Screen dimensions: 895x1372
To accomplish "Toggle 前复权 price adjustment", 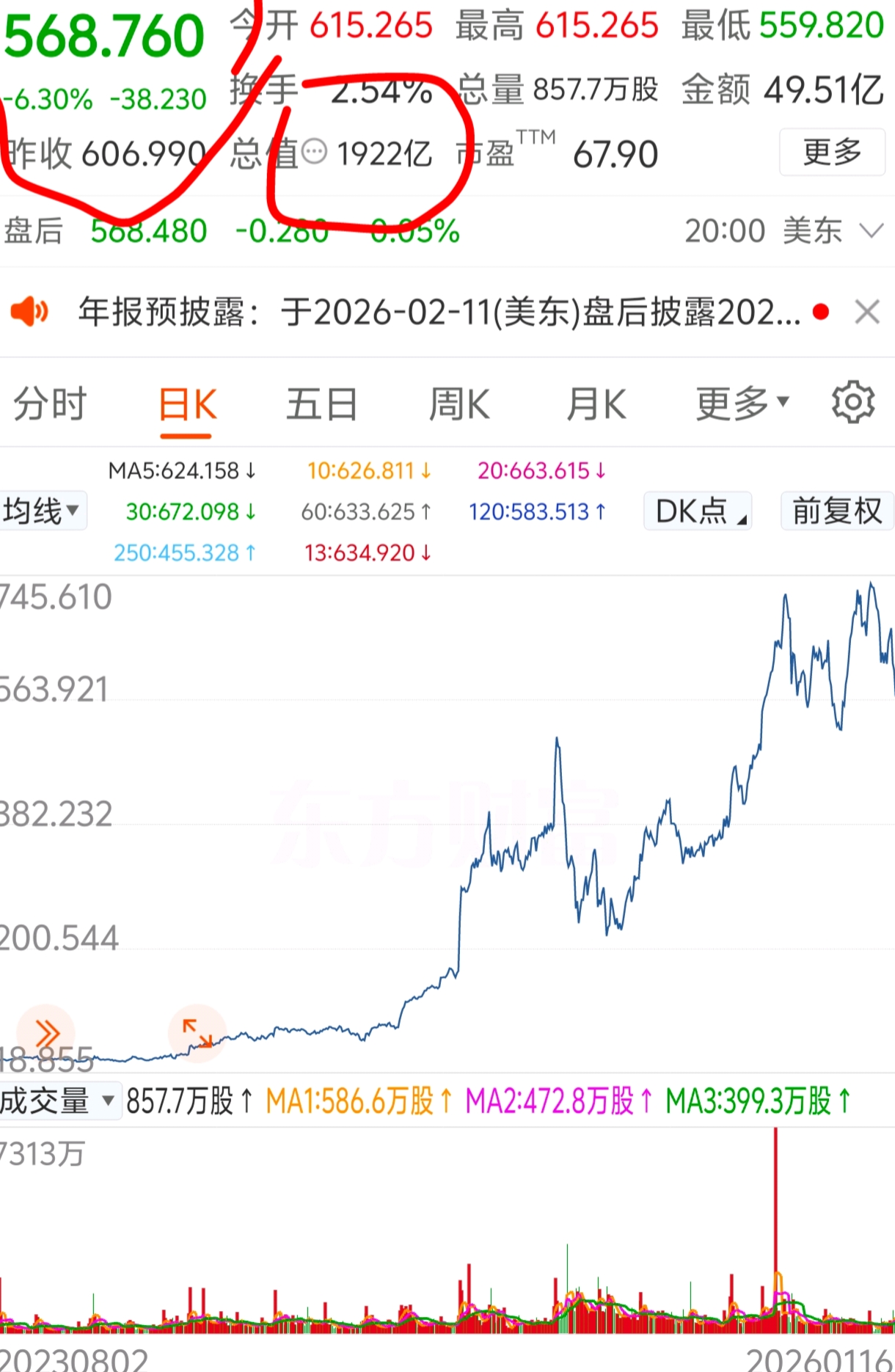I will click(836, 511).
